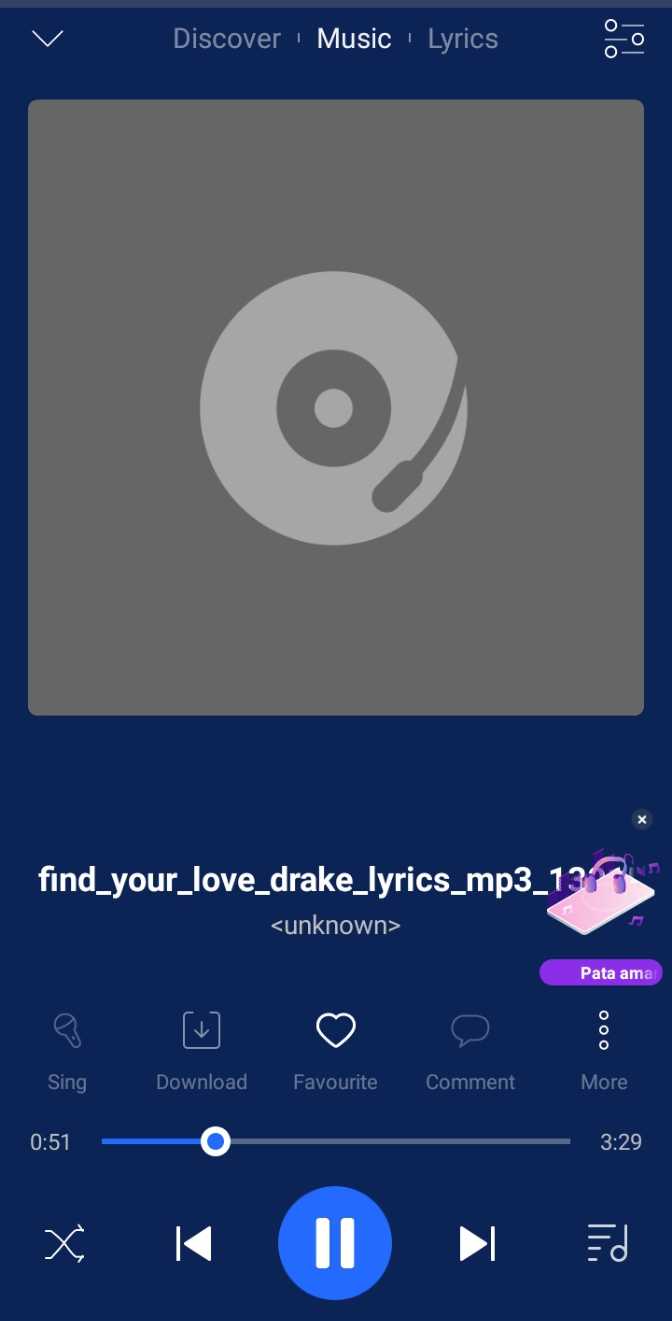This screenshot has height=1321, width=672.
Task: Open the Comment section
Action: coord(470,1050)
